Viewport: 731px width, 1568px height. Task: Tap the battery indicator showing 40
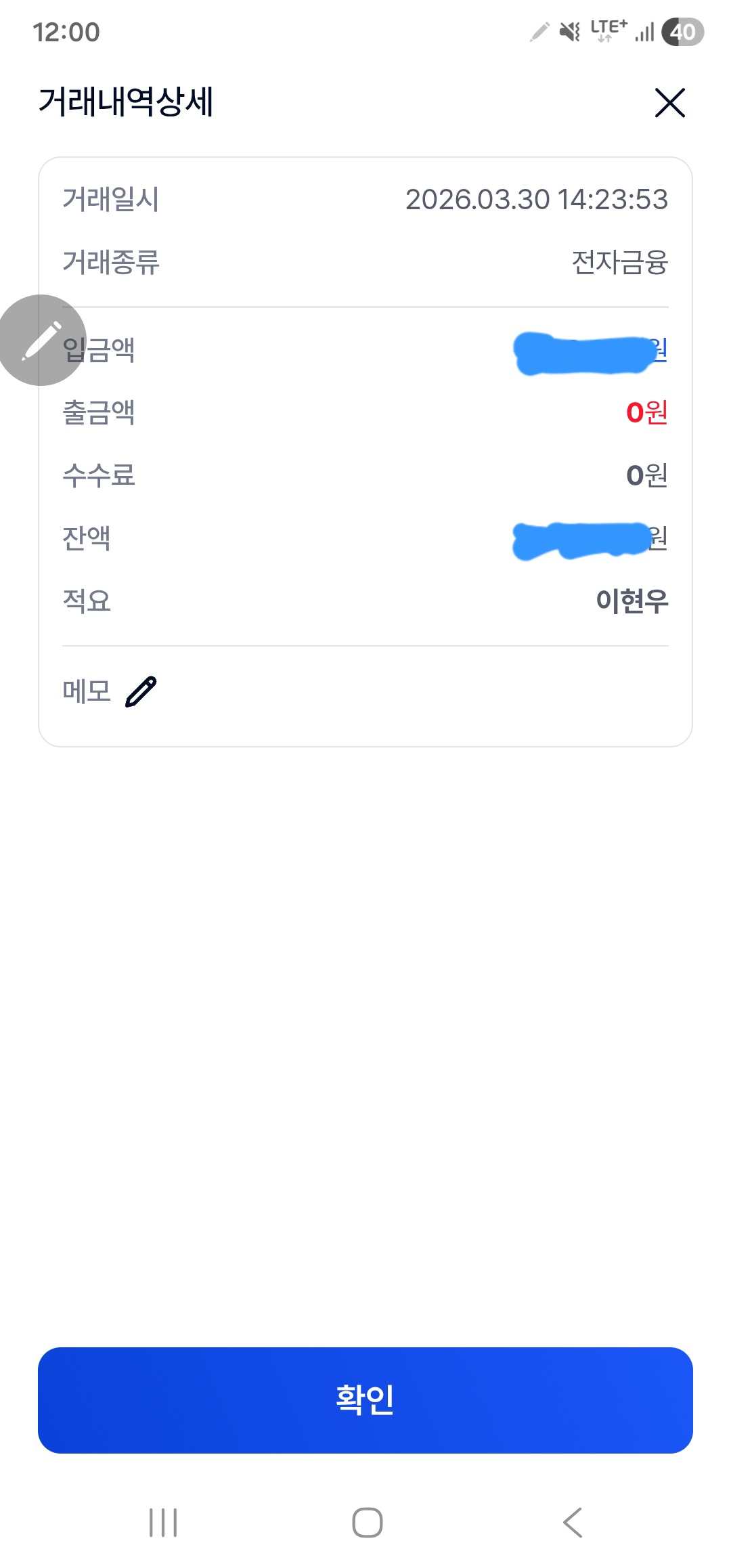coord(682,31)
